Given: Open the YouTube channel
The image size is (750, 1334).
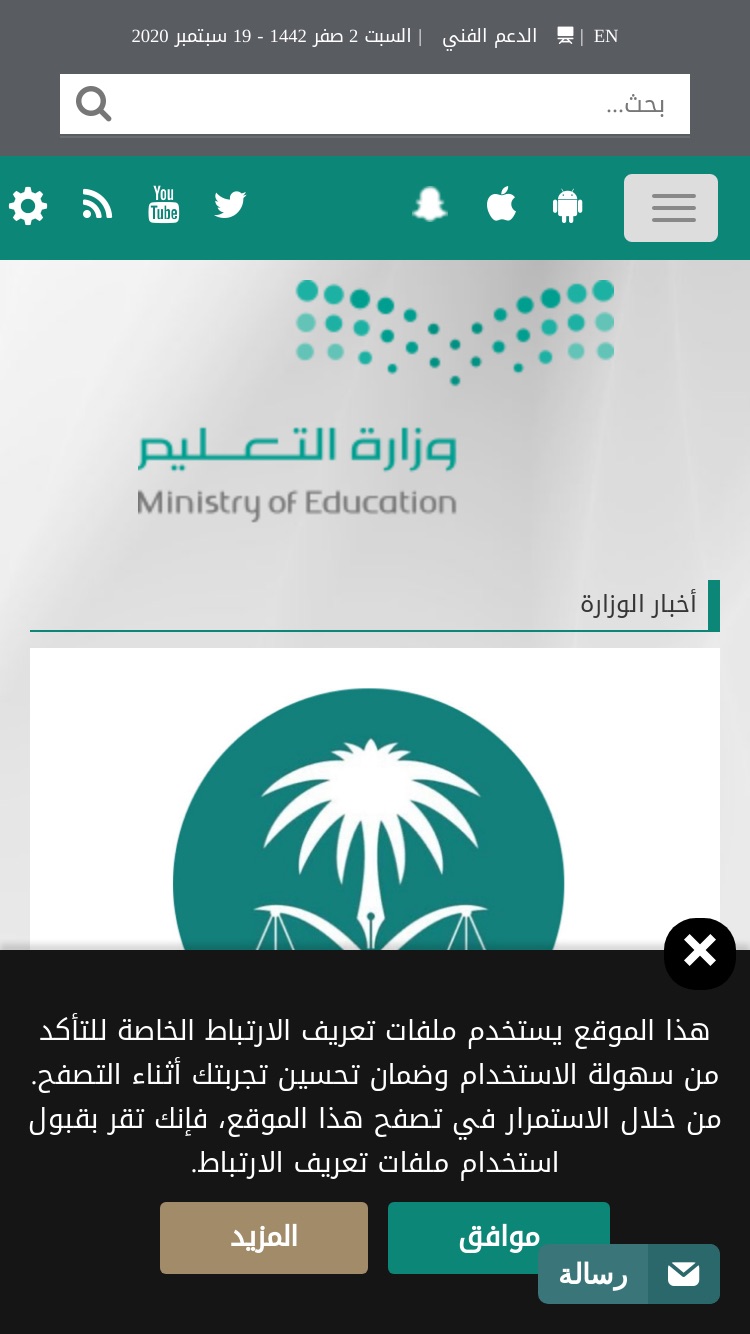Looking at the screenshot, I should point(164,205).
